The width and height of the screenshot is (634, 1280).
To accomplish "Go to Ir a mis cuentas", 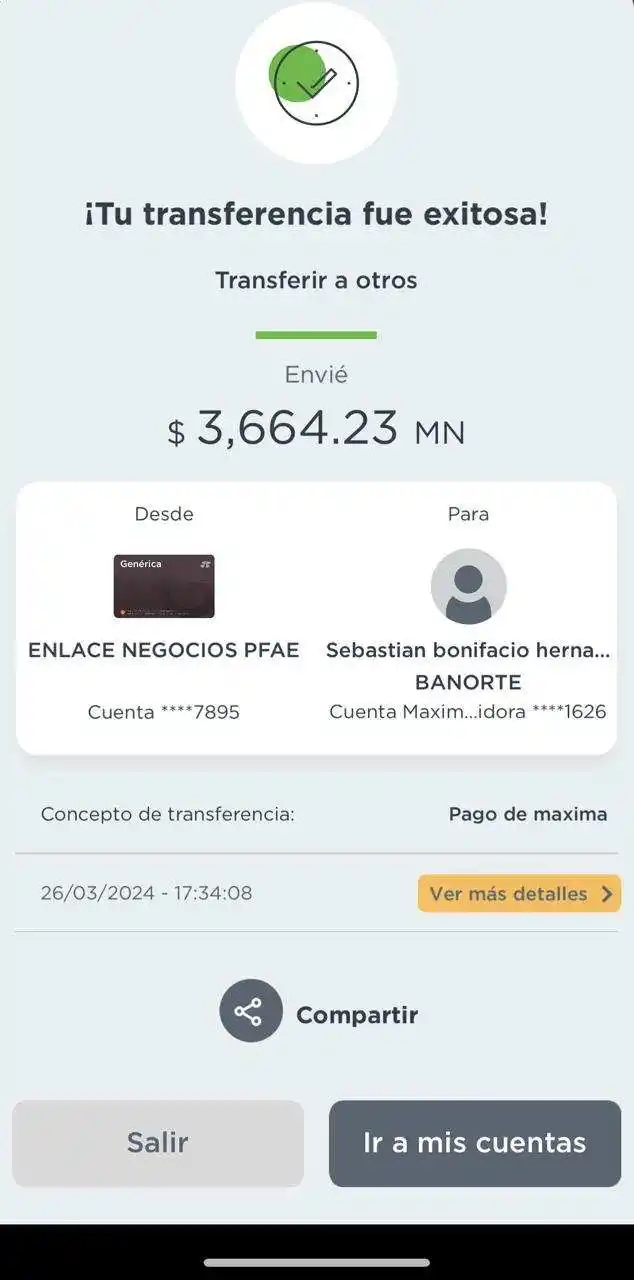I will coord(475,1143).
